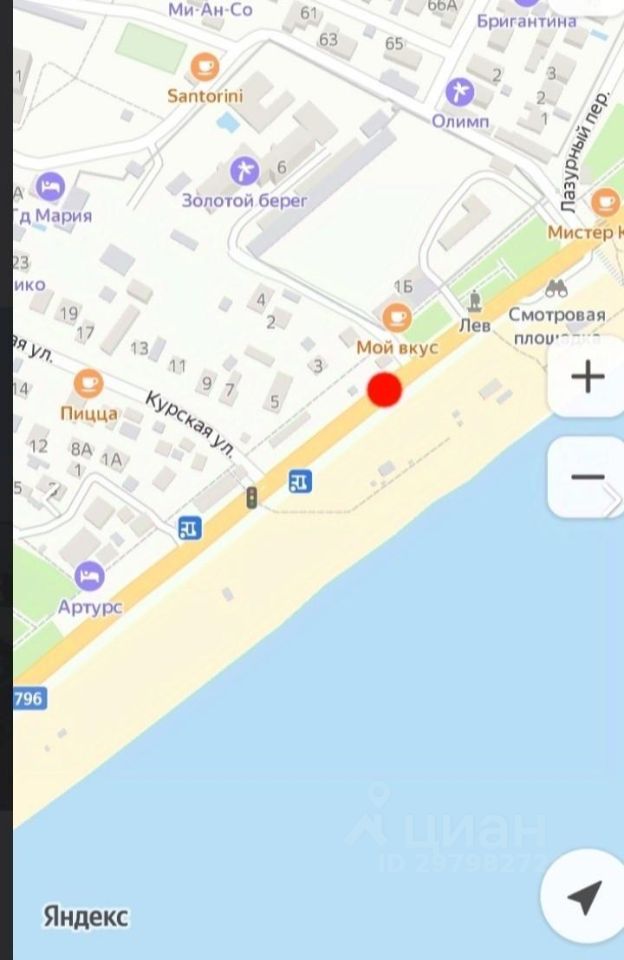Tap the Гд Мария hotel marker

pos(50,186)
